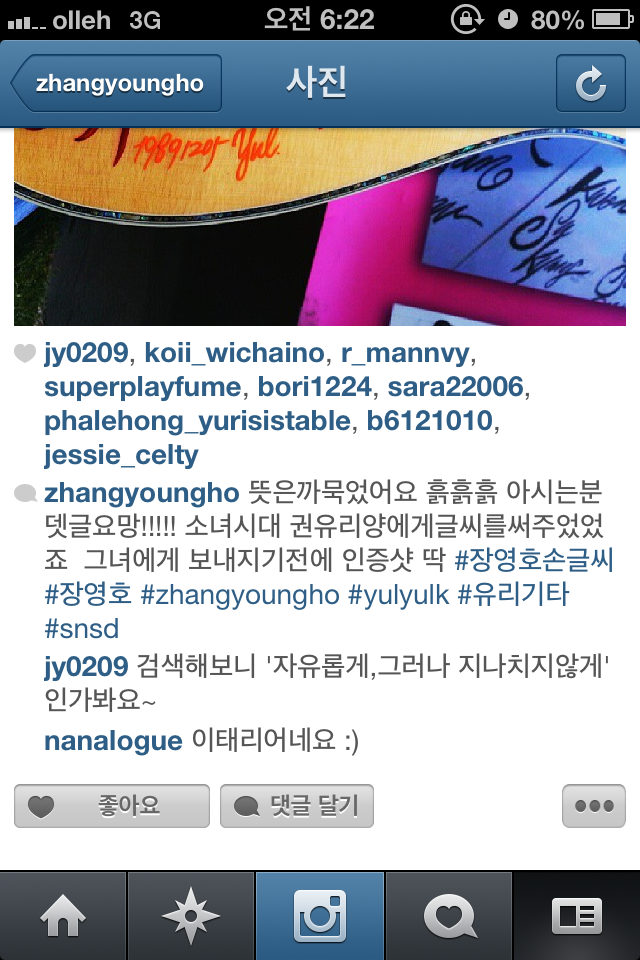Open phalehong_yurisistable's profile
The height and width of the screenshot is (960, 640).
pos(197,421)
